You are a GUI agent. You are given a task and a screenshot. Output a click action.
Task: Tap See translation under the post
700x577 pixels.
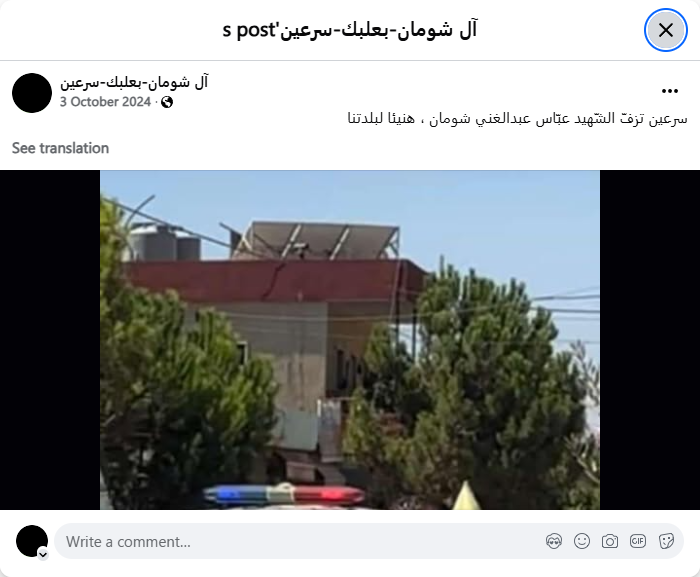click(60, 148)
